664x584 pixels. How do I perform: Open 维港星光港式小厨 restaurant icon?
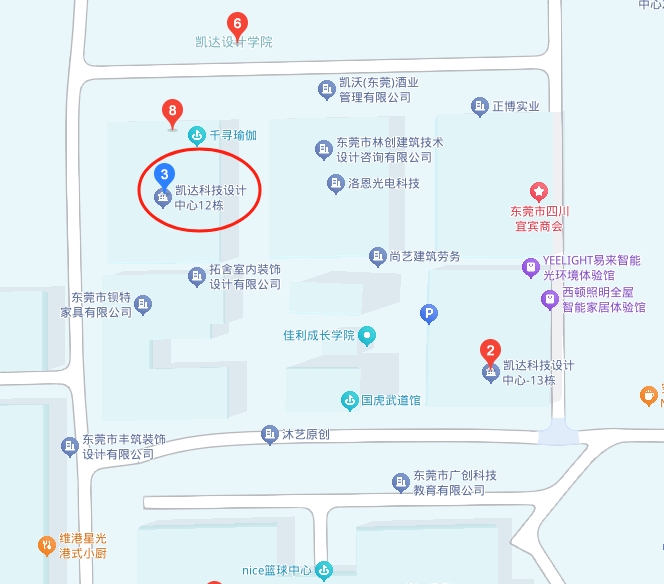tap(46, 545)
